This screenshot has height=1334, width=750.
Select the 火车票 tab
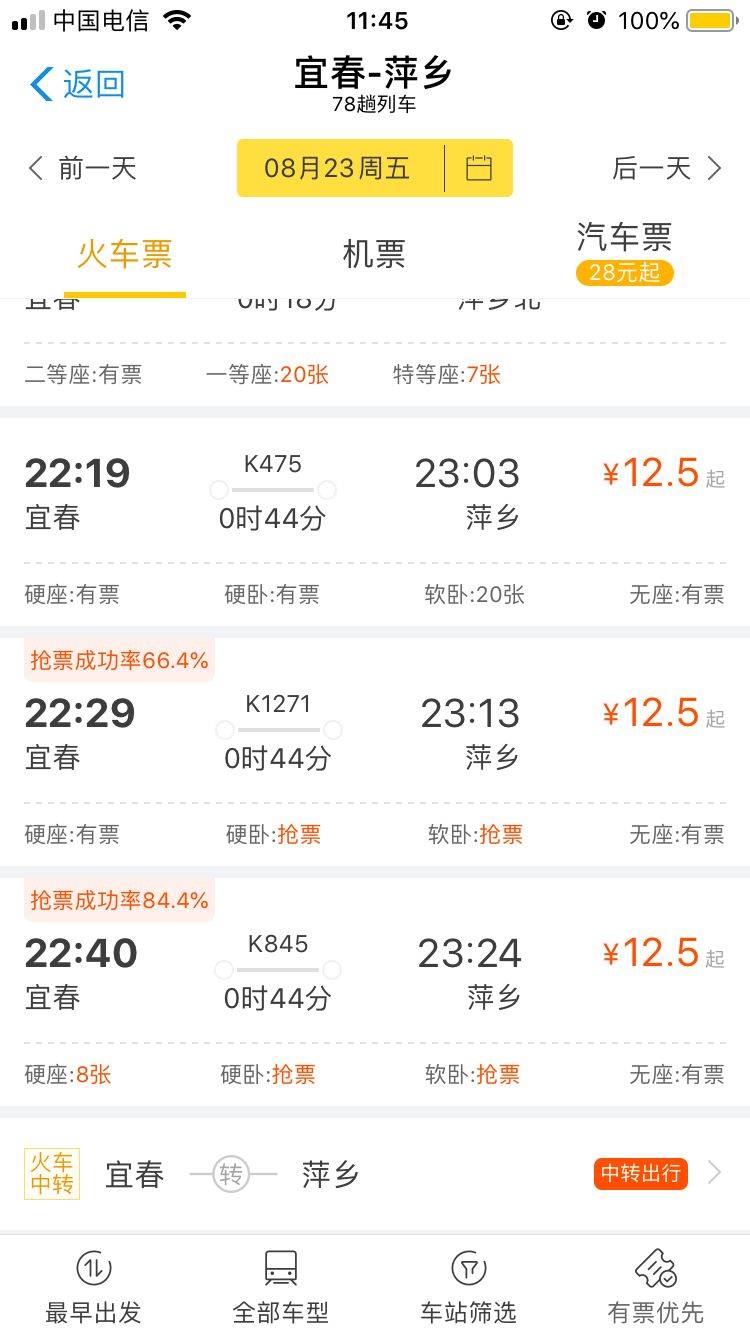(x=125, y=254)
